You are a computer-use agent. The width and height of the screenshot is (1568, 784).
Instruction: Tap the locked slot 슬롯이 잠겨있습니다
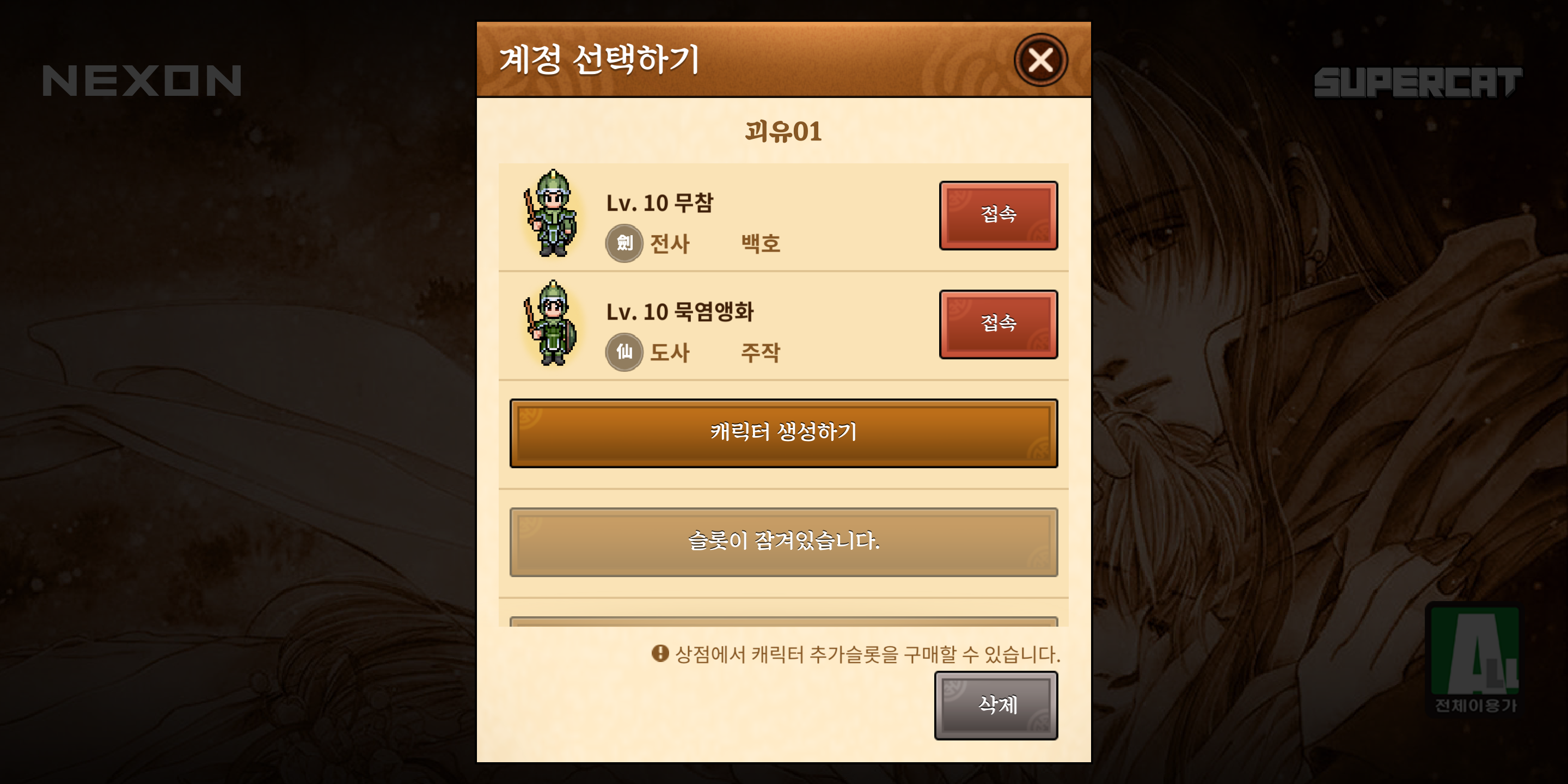click(x=783, y=541)
